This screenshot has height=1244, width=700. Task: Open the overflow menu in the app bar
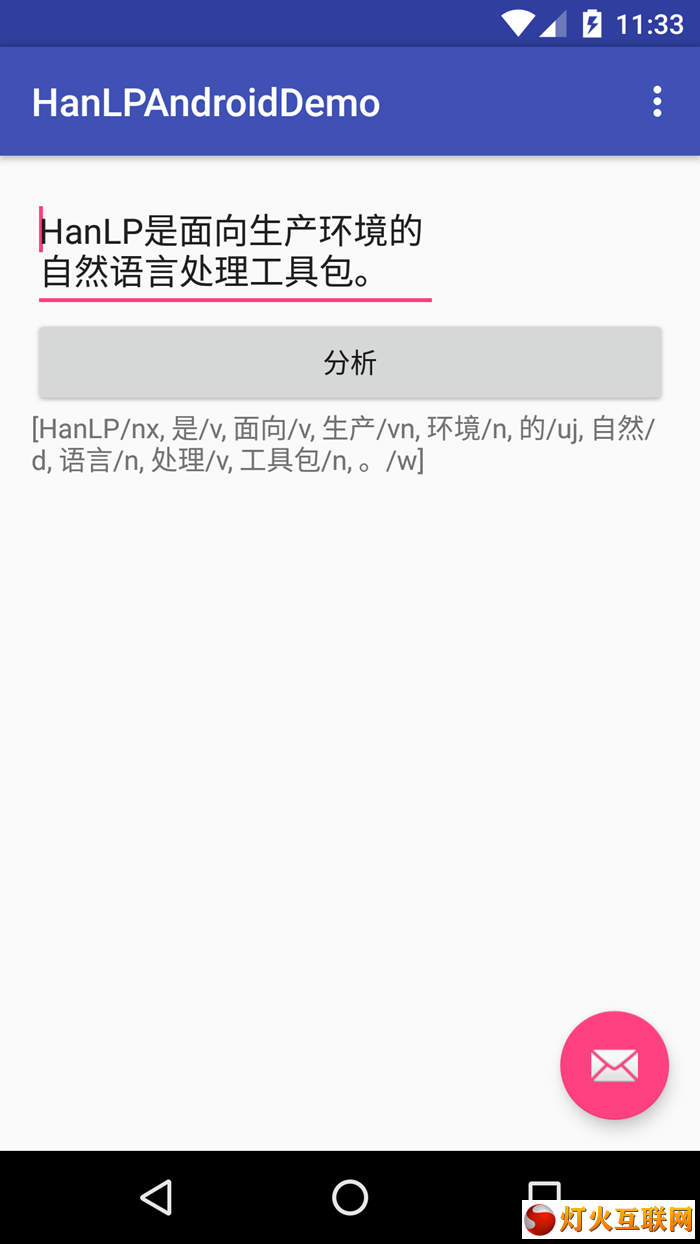[x=657, y=102]
